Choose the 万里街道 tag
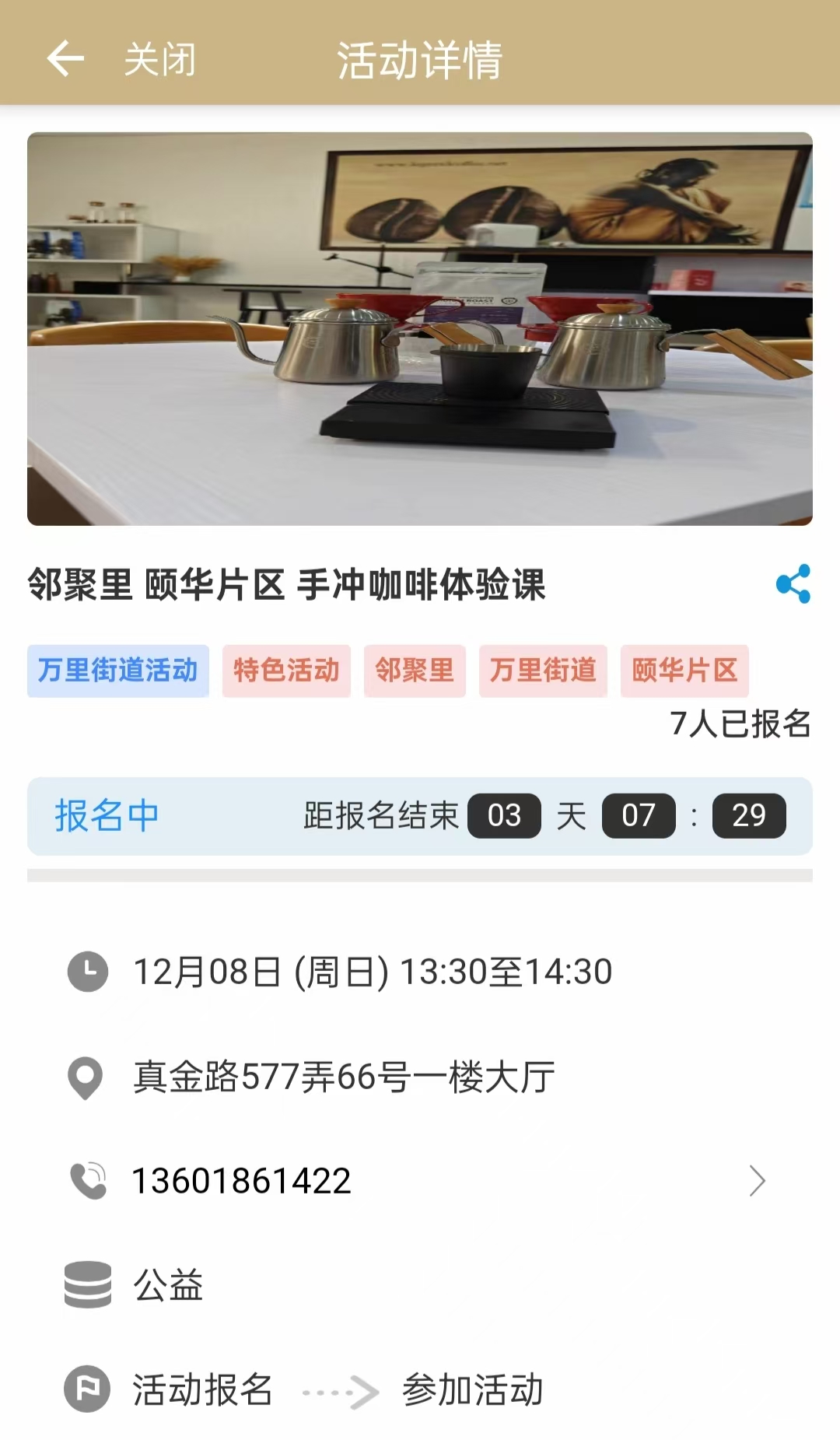Screen dimensions: 840x1440 tap(543, 671)
